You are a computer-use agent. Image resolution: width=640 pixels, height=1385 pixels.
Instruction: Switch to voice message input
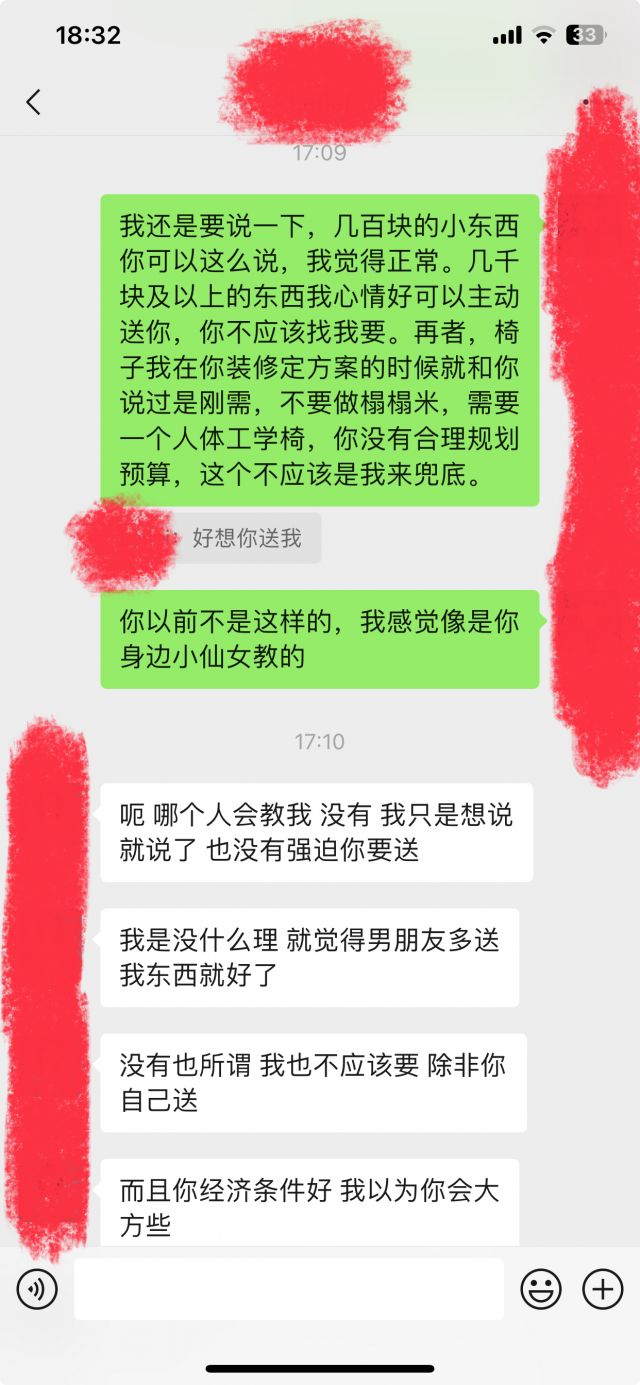pyautogui.click(x=37, y=1289)
